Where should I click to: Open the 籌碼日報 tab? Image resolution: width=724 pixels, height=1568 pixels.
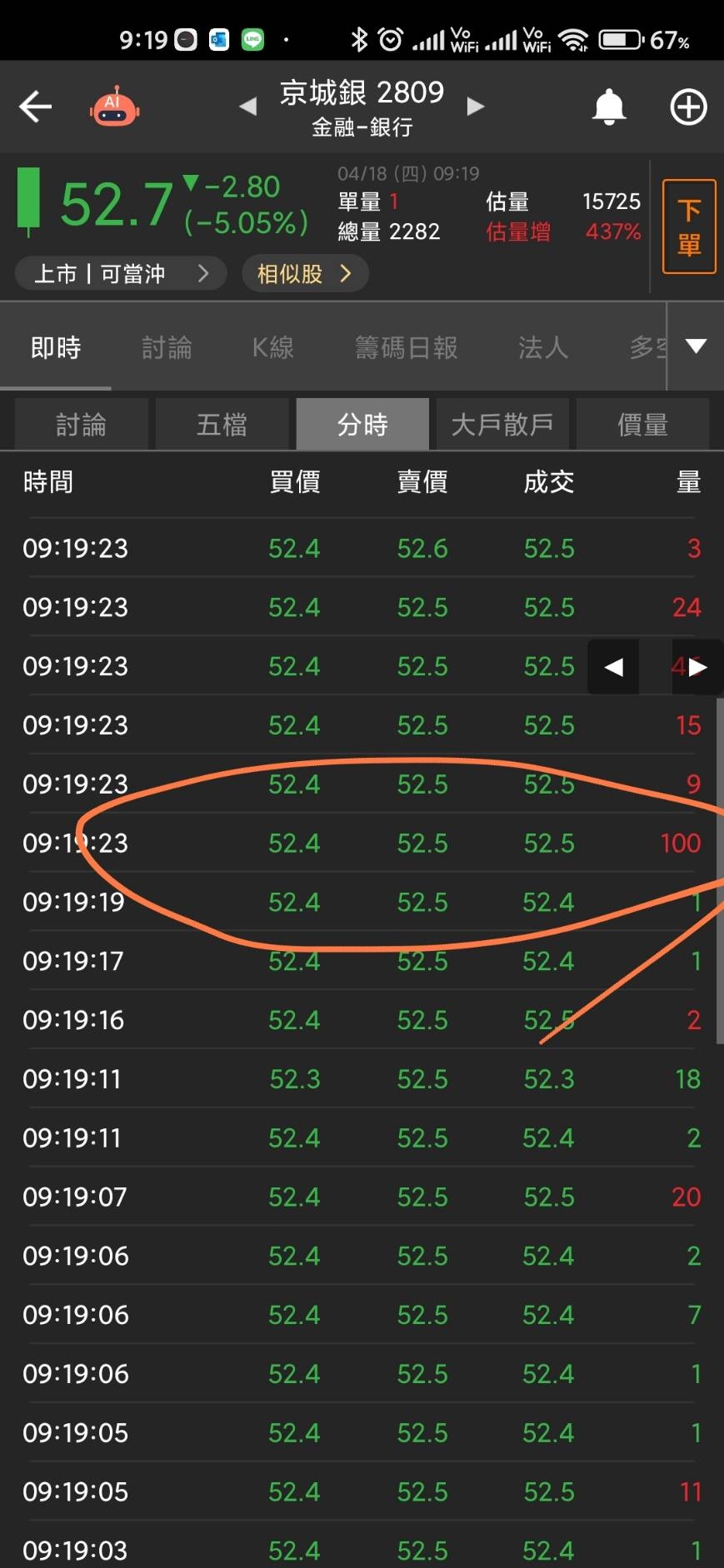[407, 347]
